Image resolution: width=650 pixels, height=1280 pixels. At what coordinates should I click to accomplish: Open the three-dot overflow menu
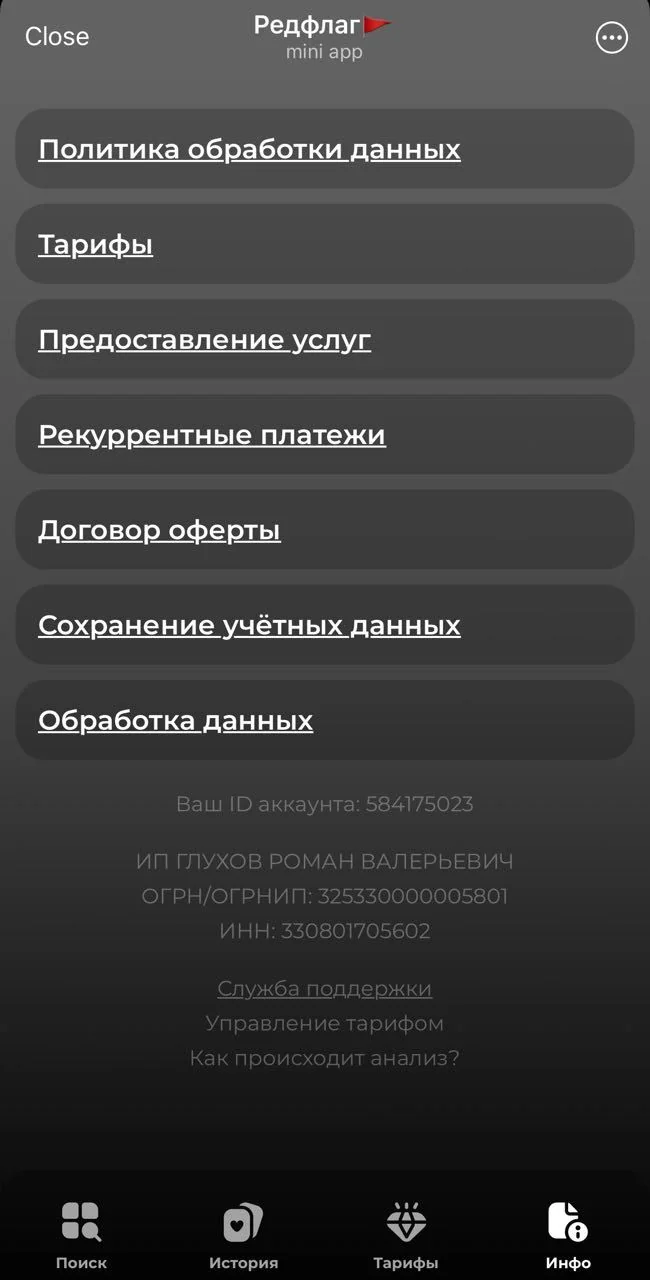point(611,38)
